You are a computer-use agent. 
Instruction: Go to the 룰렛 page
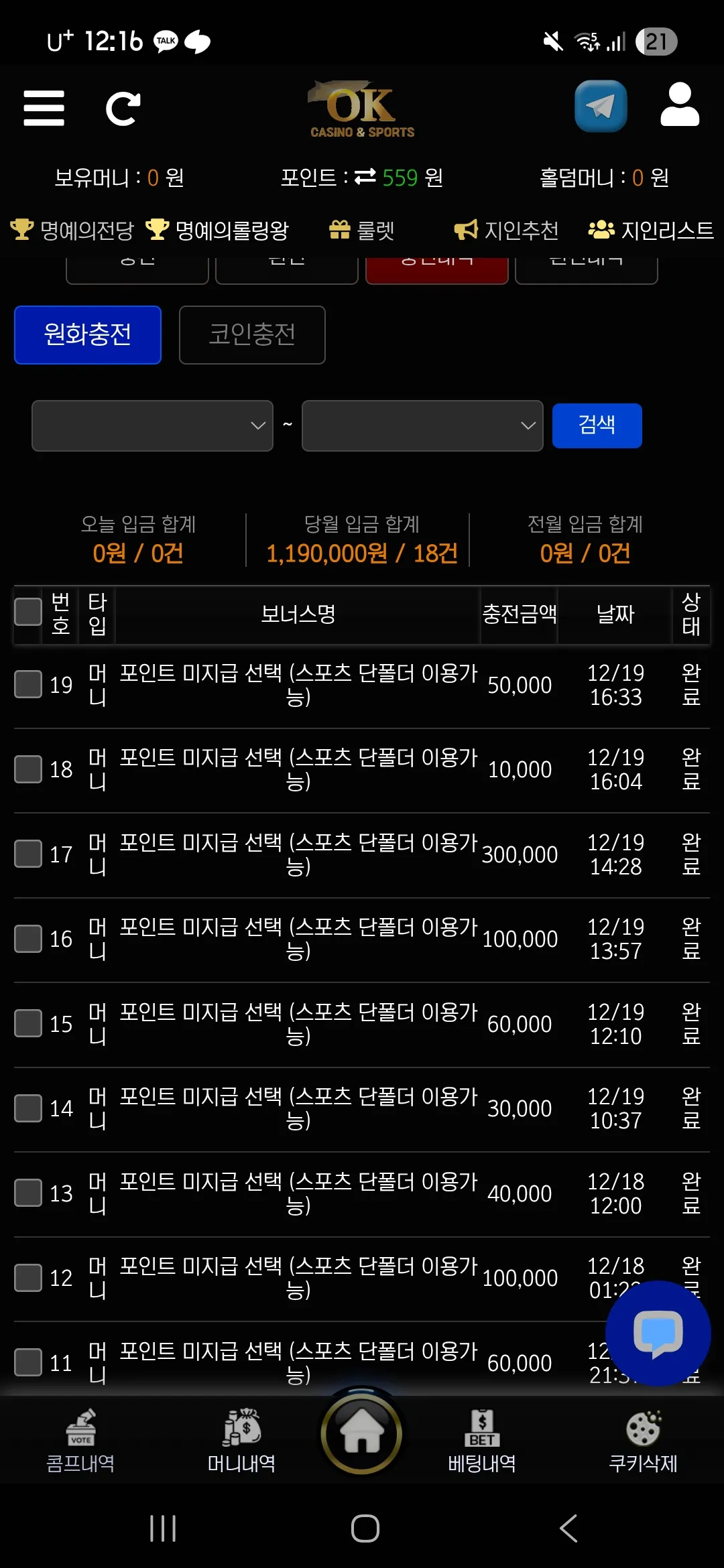[x=361, y=230]
